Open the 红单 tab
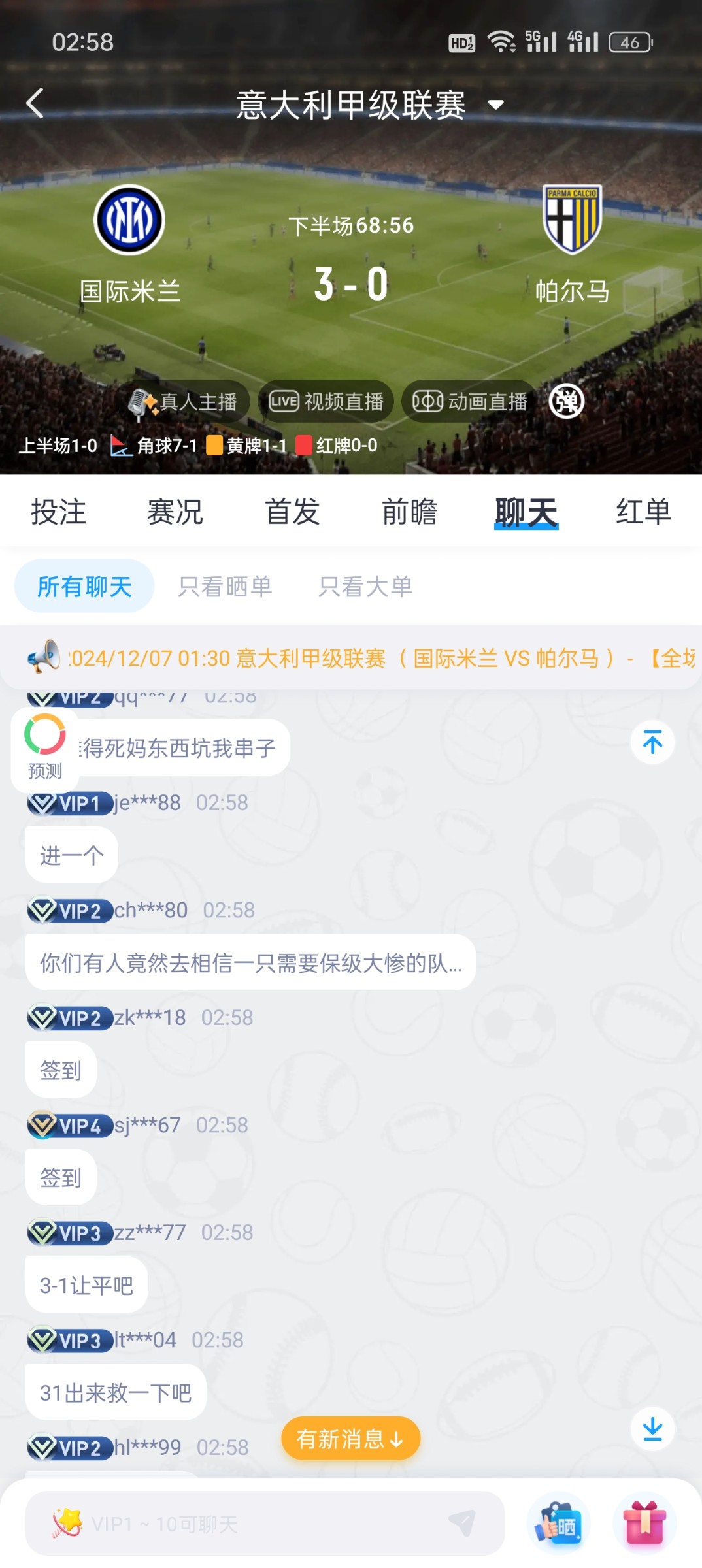 tap(643, 512)
